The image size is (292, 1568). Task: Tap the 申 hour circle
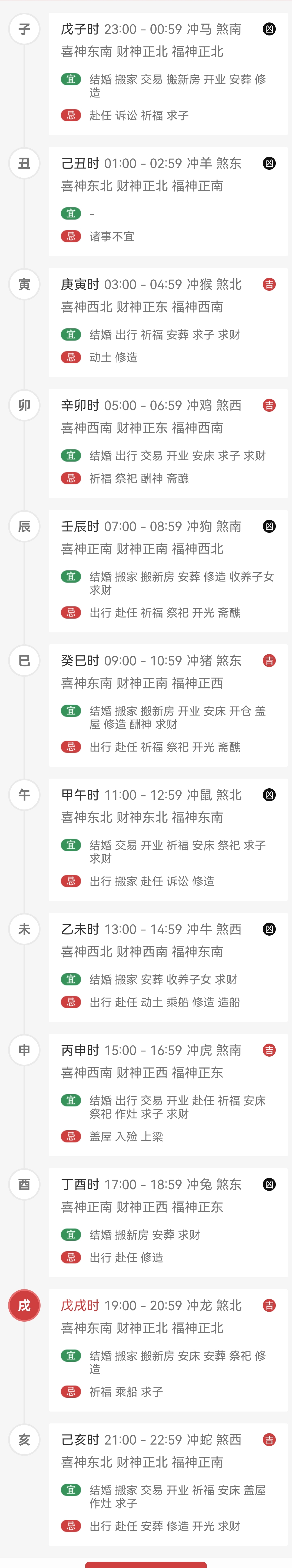[x=24, y=1050]
